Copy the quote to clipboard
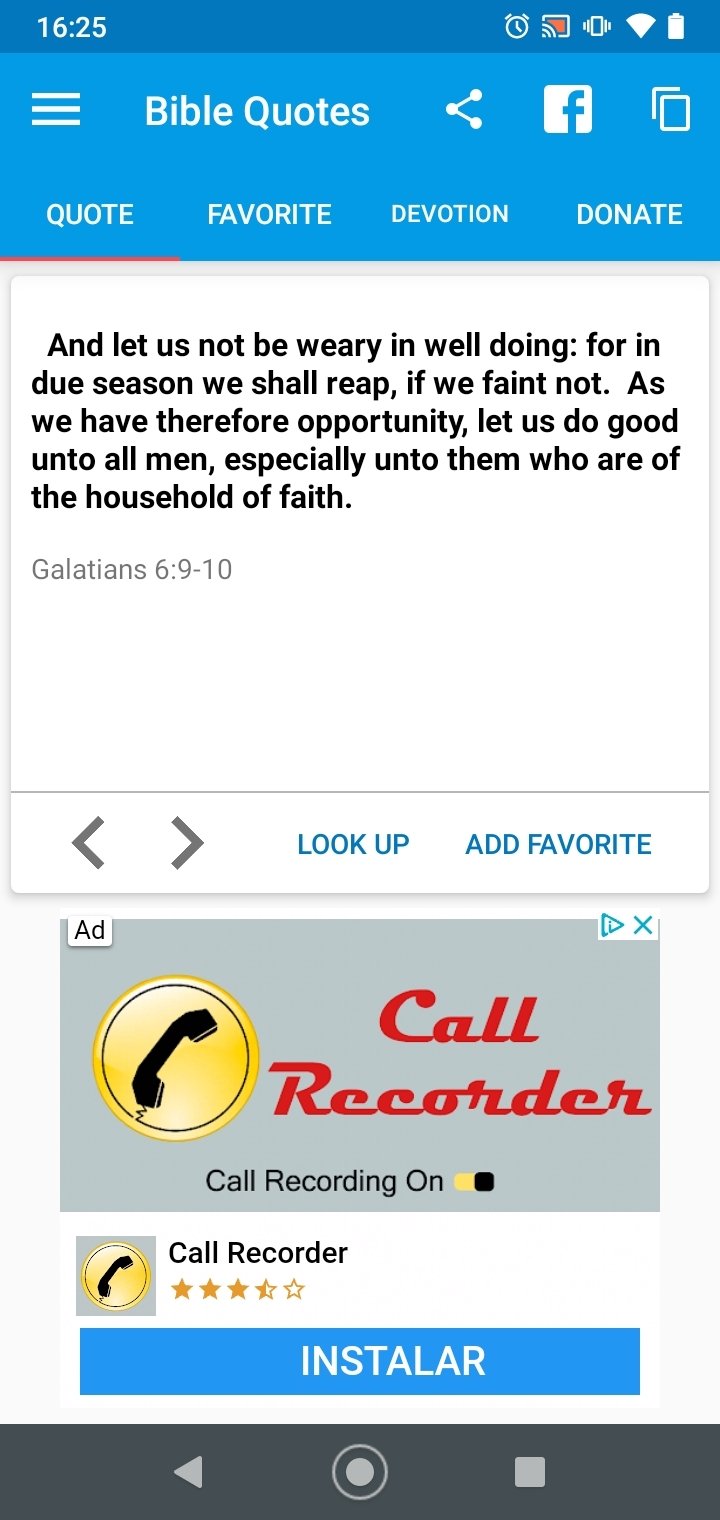 (x=670, y=109)
